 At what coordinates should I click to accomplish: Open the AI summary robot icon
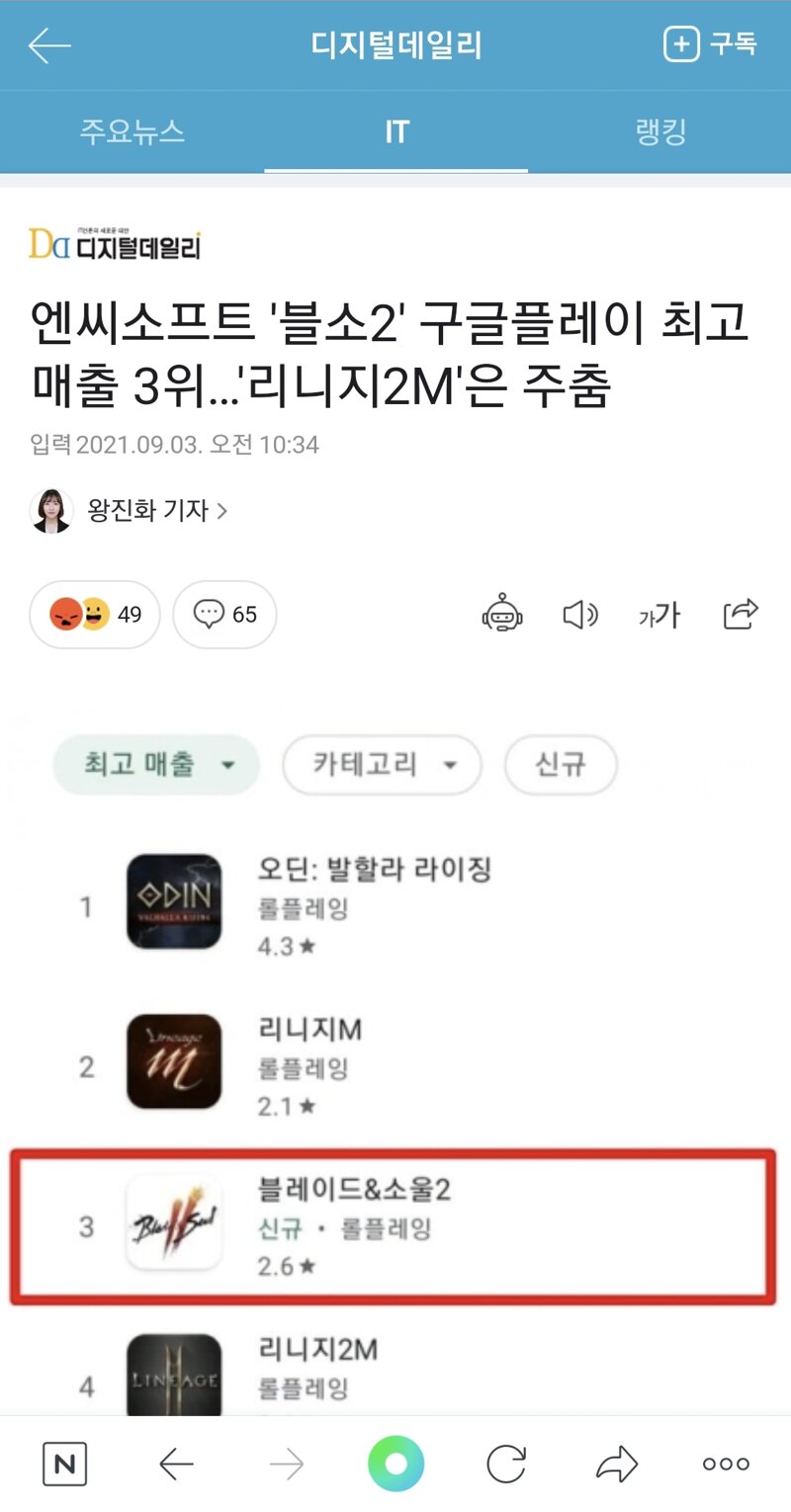pyautogui.click(x=502, y=615)
